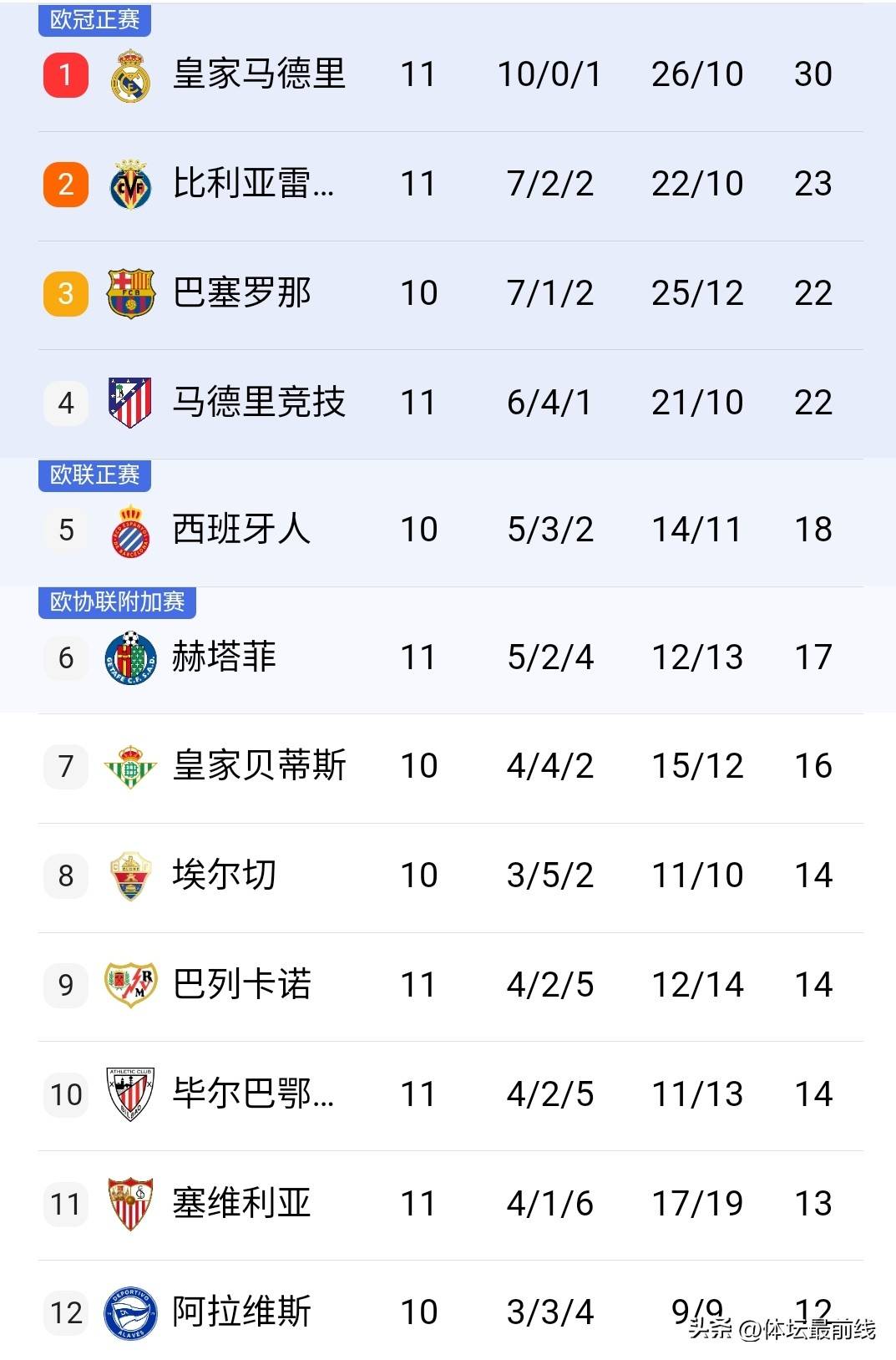
Task: Select the Real Betis (皇家贝蒂斯) badge
Action: click(x=129, y=764)
